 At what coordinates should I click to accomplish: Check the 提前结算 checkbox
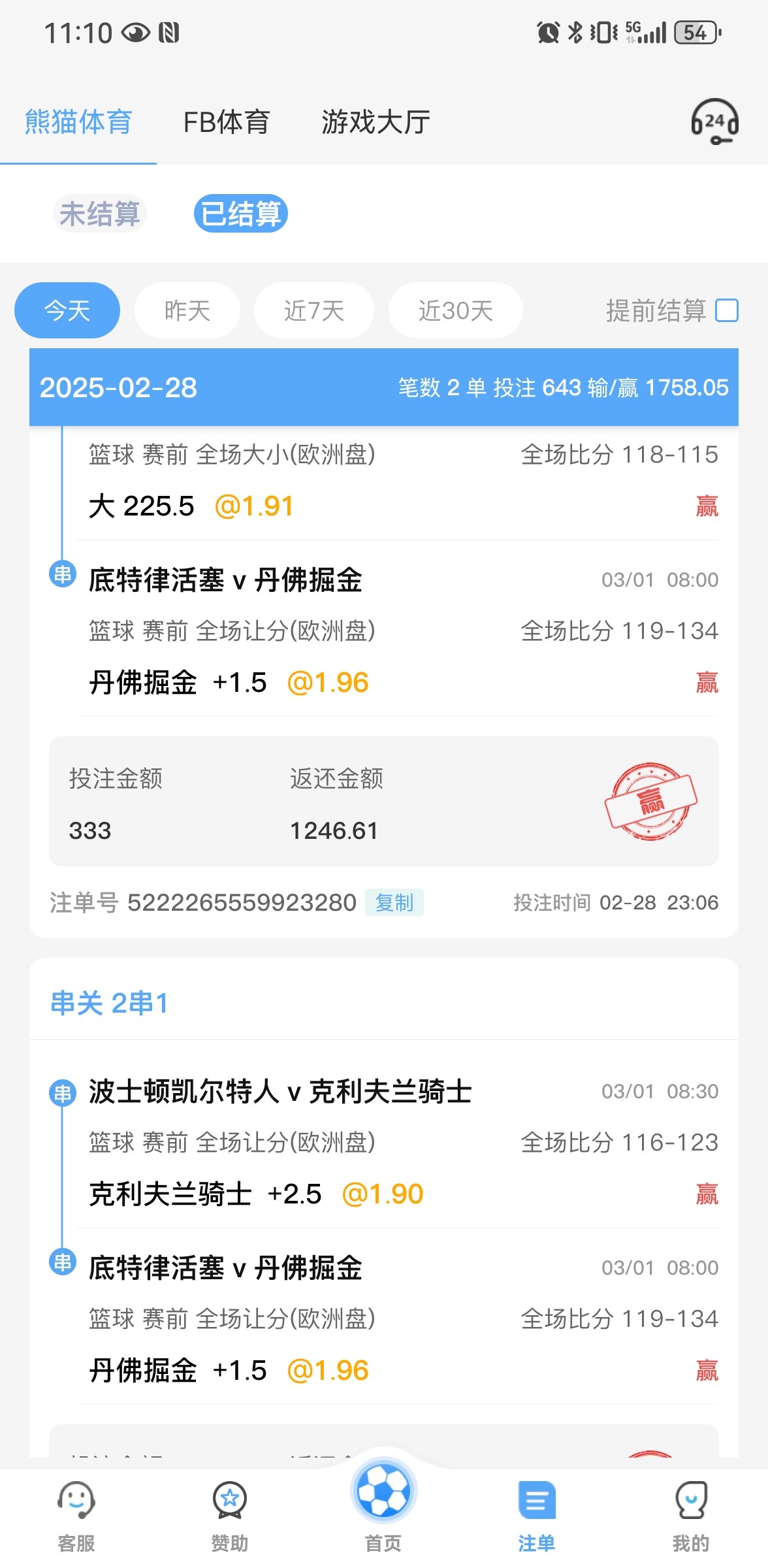click(727, 310)
